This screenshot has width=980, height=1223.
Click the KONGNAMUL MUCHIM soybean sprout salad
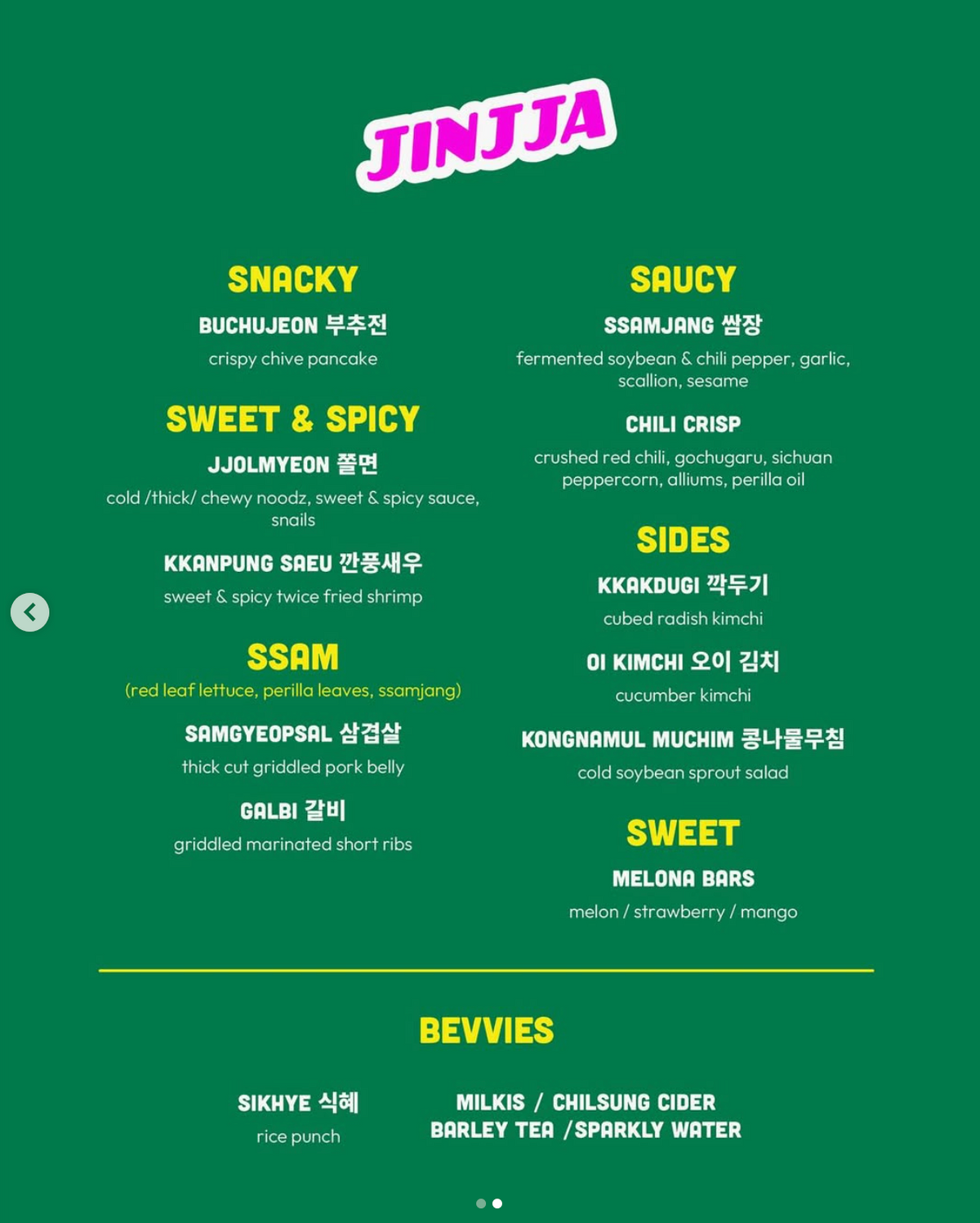[684, 738]
